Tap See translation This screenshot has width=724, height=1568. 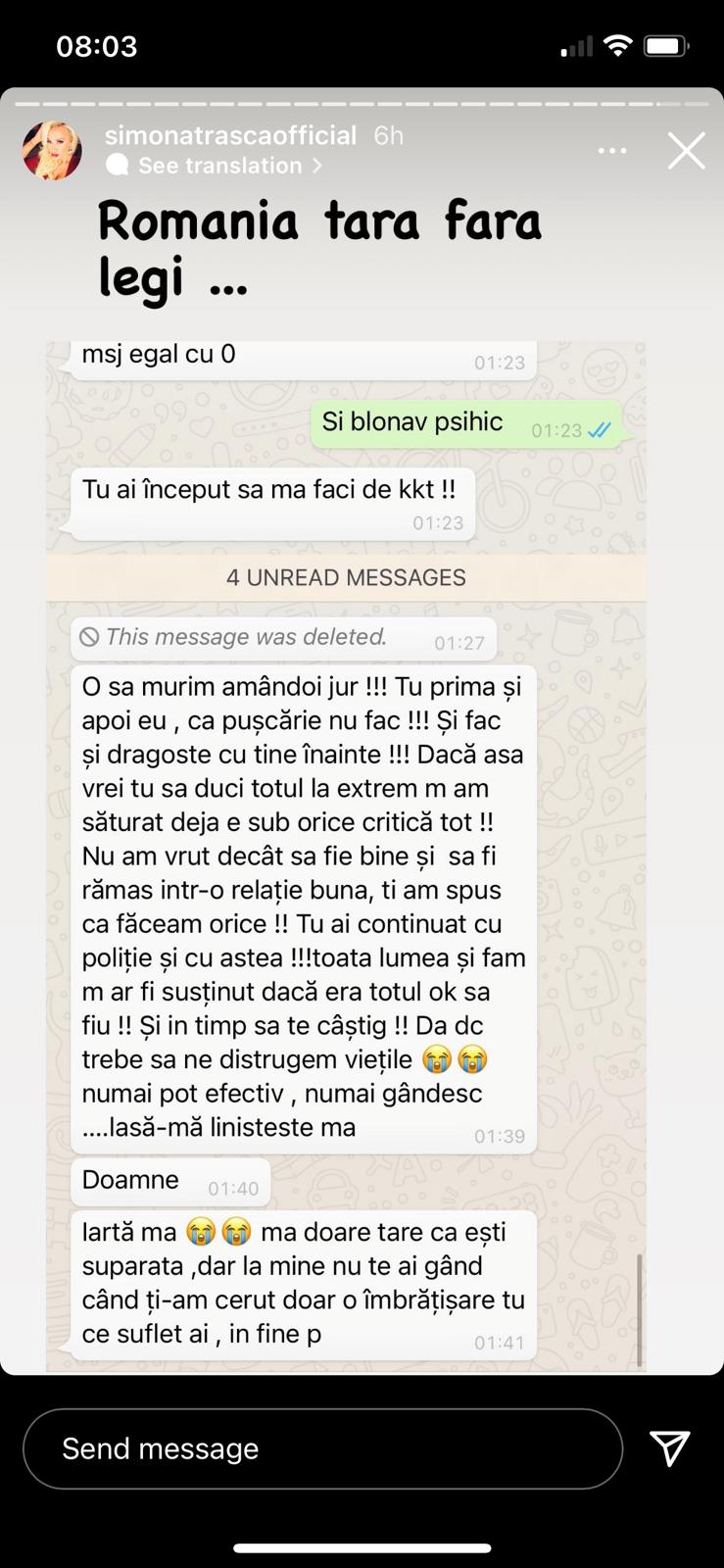[220, 166]
